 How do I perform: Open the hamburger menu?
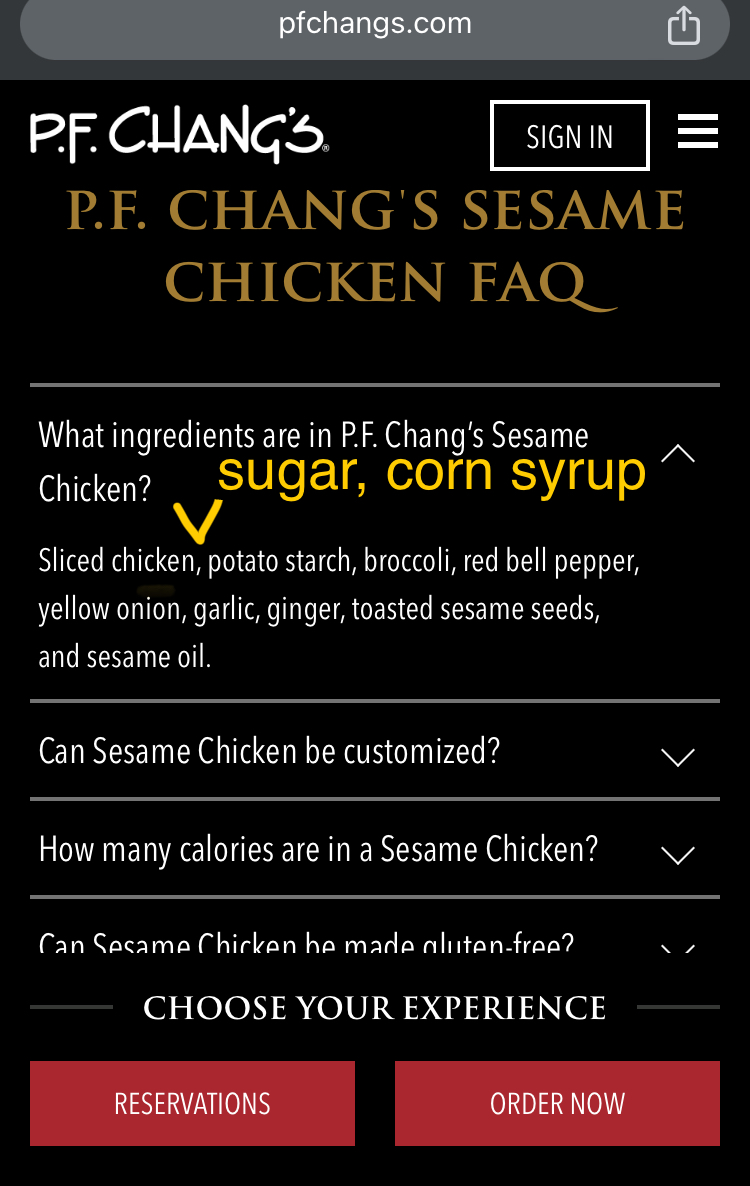(698, 132)
